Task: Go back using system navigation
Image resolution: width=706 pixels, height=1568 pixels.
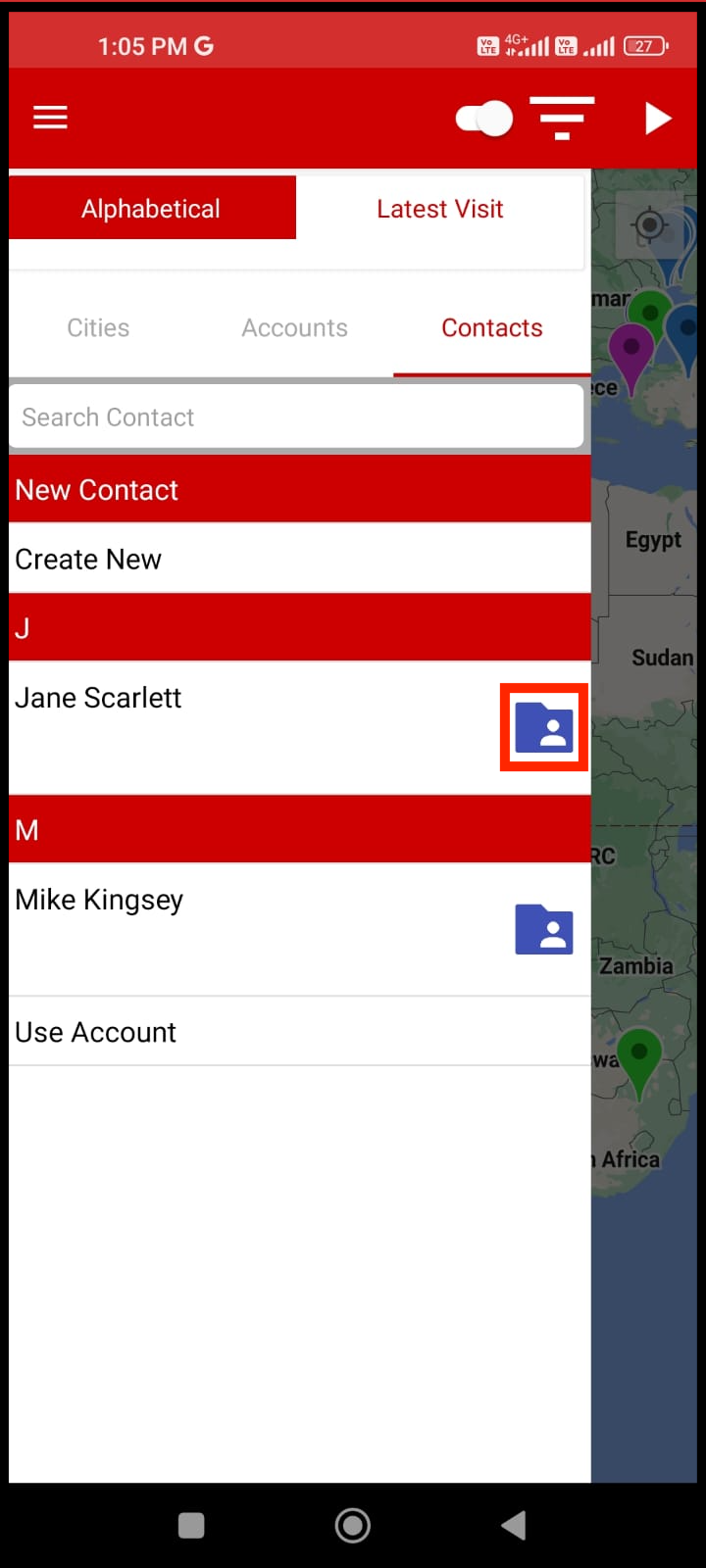Action: [x=514, y=1525]
